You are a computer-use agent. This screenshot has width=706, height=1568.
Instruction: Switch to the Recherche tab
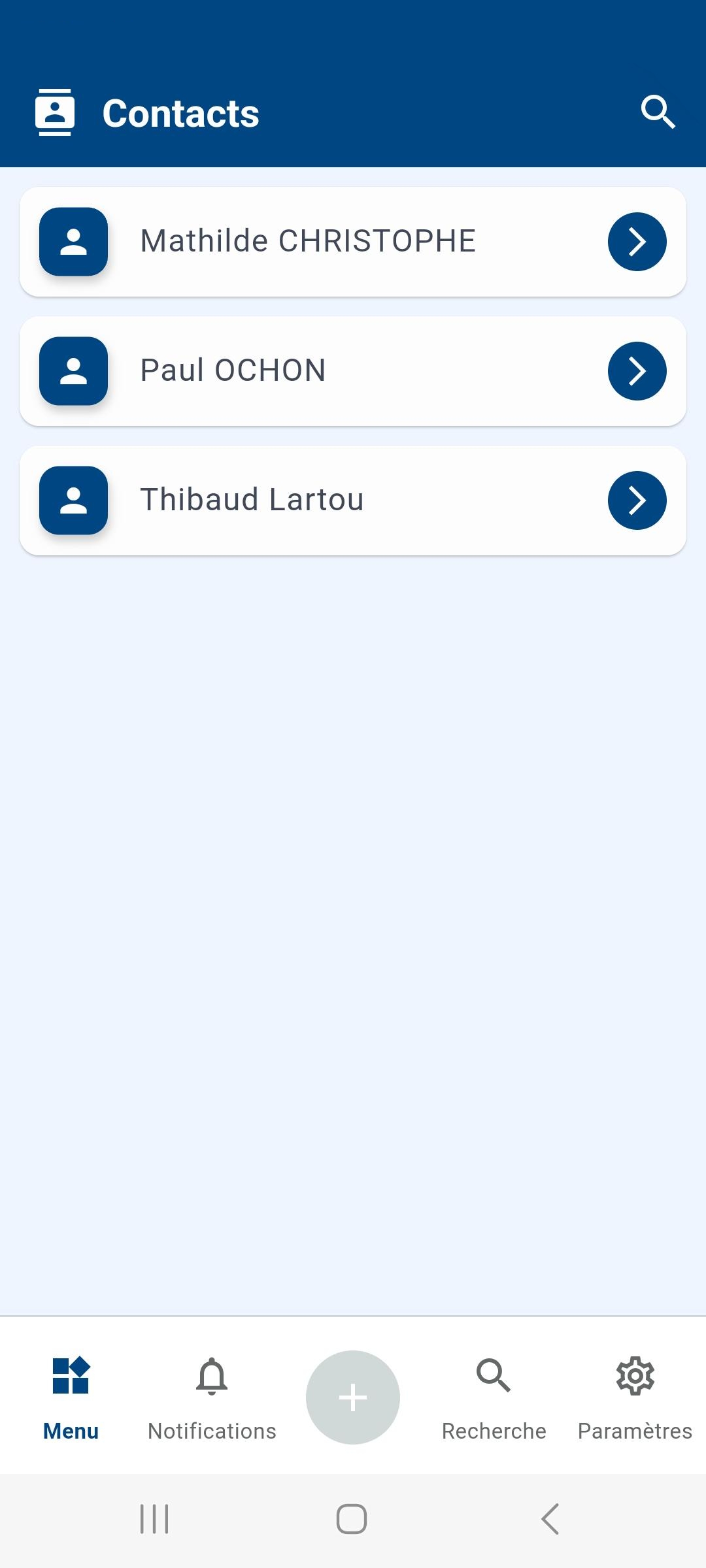click(494, 1398)
